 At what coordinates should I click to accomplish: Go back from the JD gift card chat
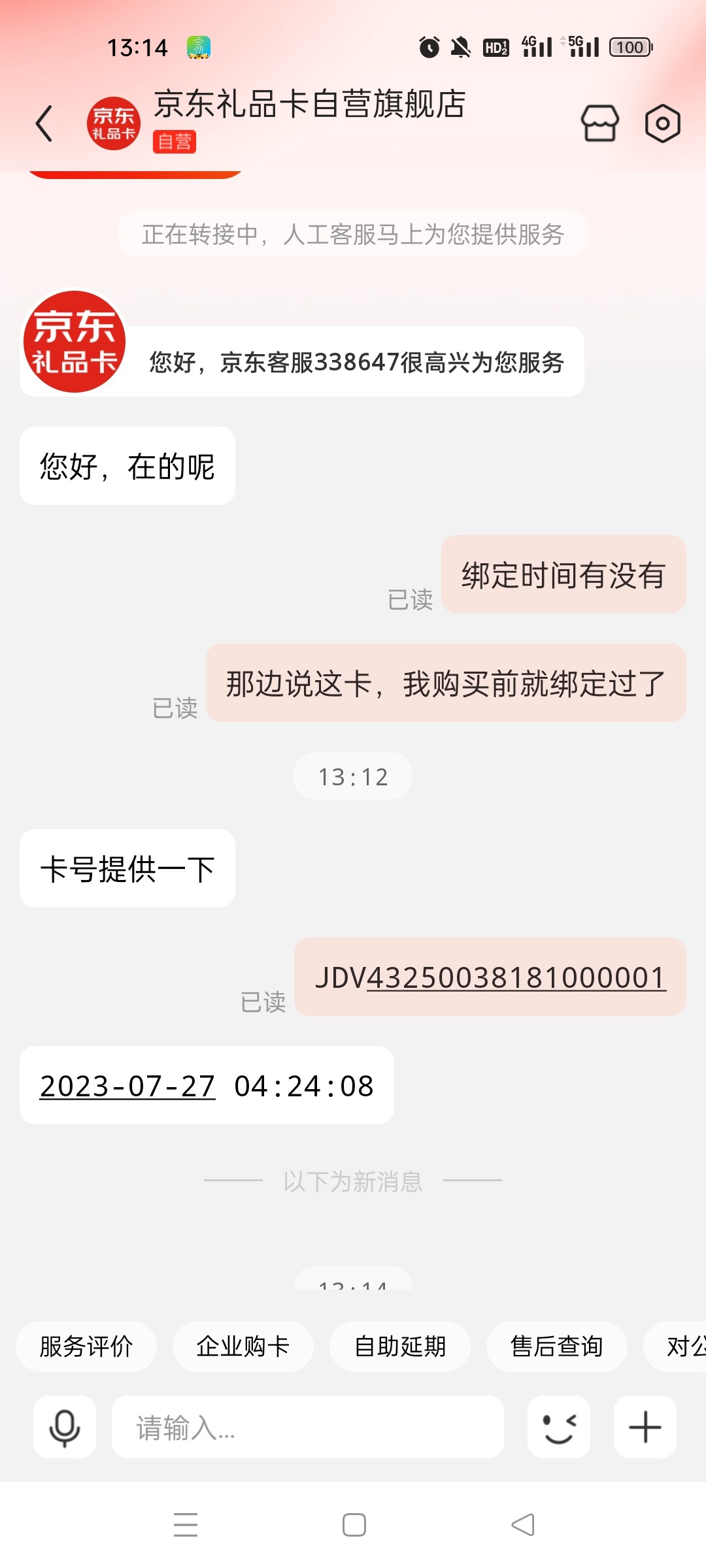44,123
